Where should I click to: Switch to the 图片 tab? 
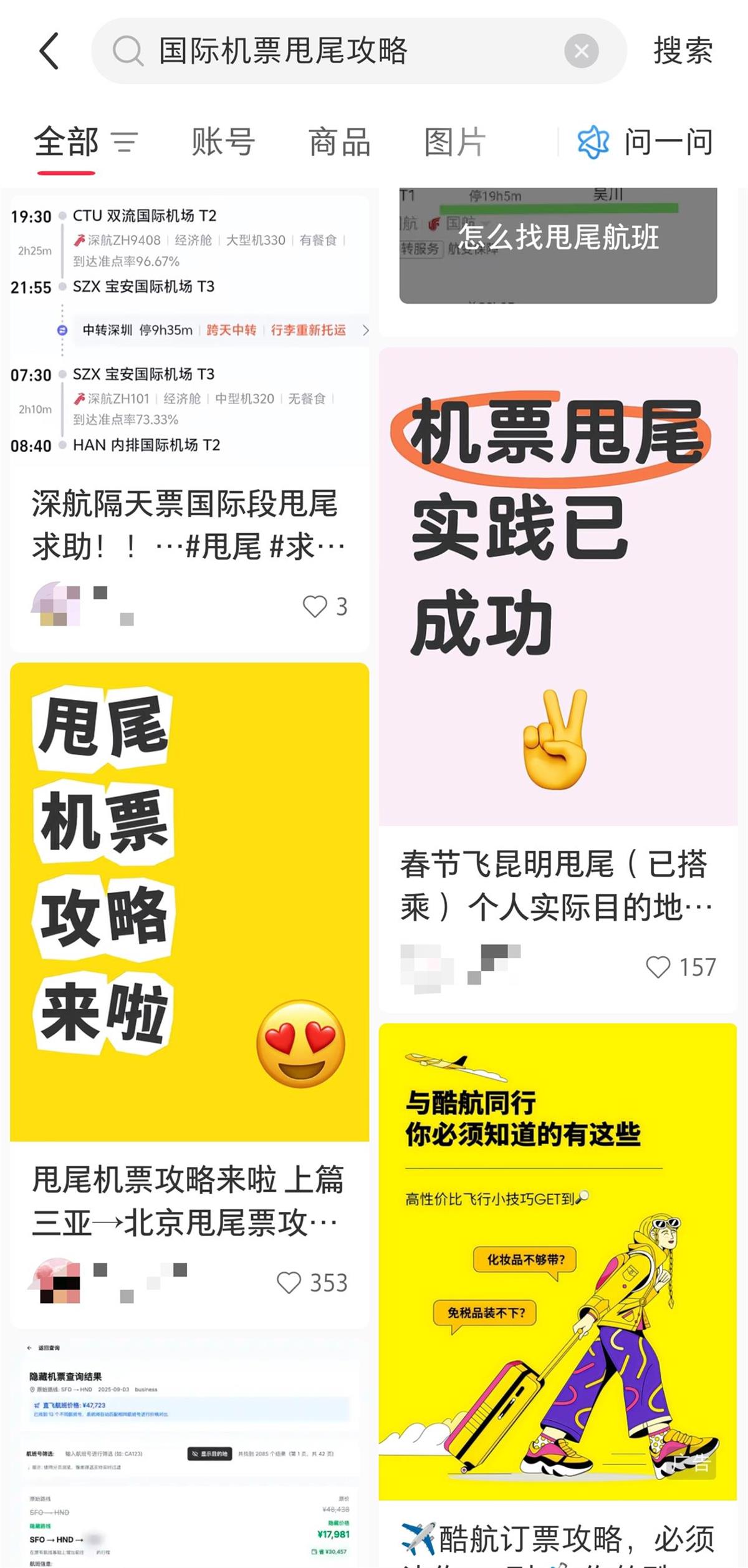[454, 142]
